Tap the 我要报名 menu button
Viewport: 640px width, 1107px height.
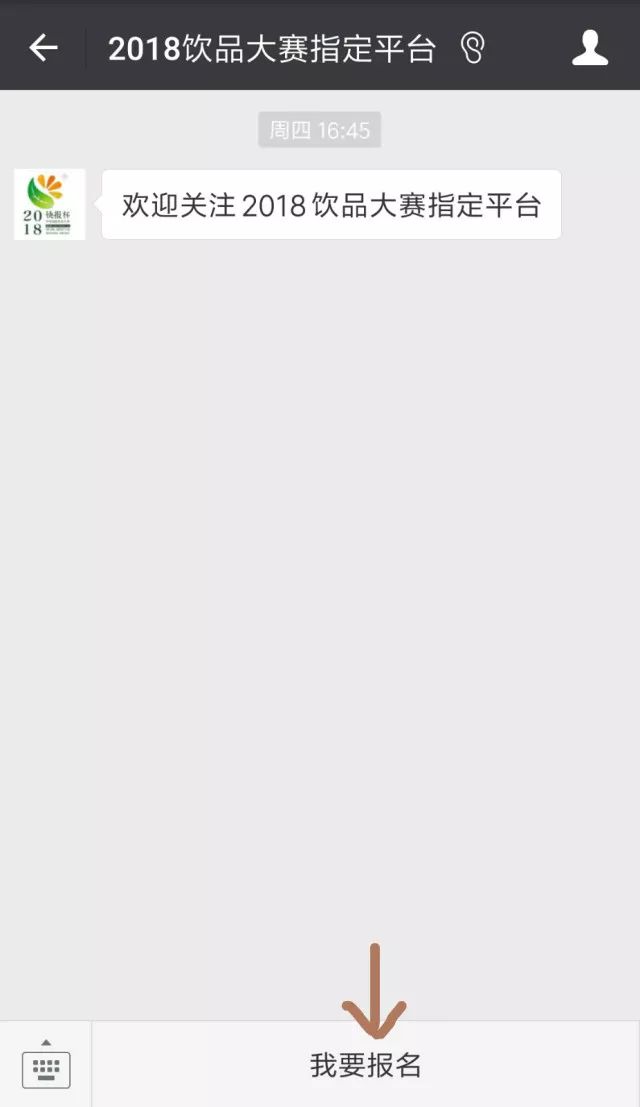tap(365, 1065)
